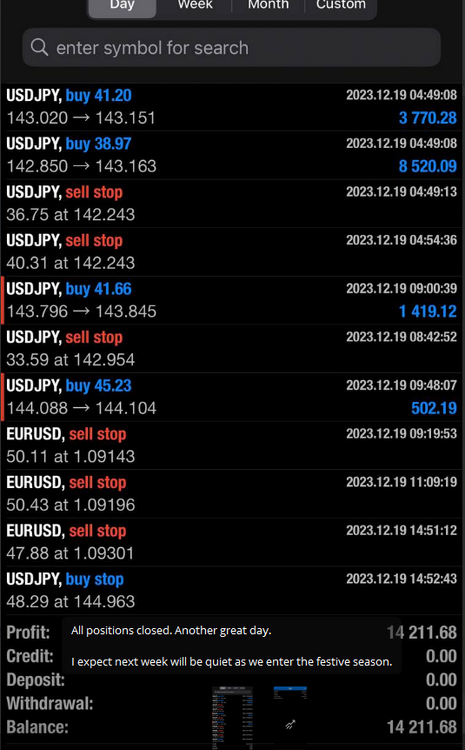Open the EURUSD sell stop 50.11 order

(x=232, y=445)
